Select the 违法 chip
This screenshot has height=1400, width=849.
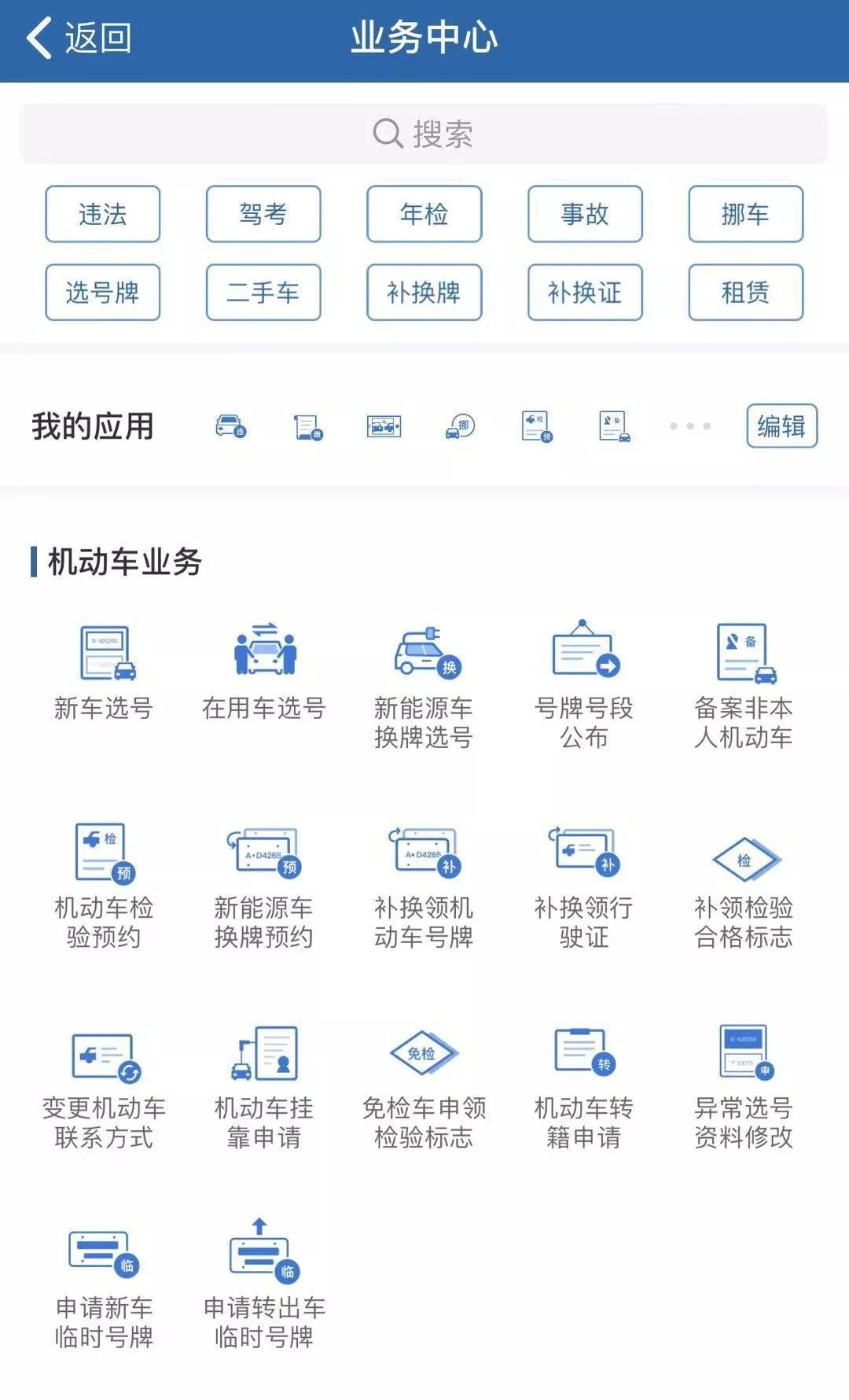click(103, 214)
